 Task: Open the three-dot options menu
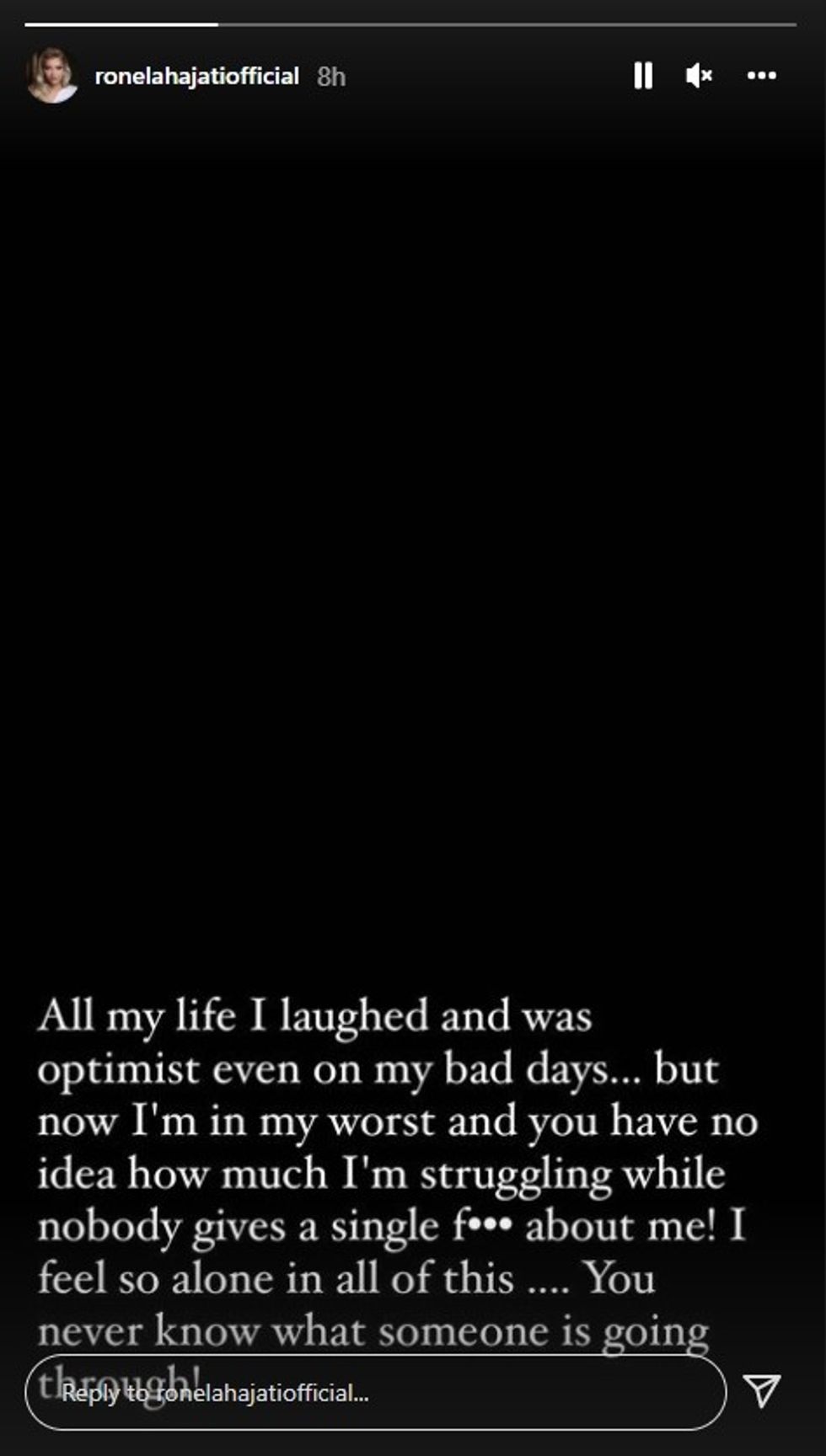click(761, 76)
